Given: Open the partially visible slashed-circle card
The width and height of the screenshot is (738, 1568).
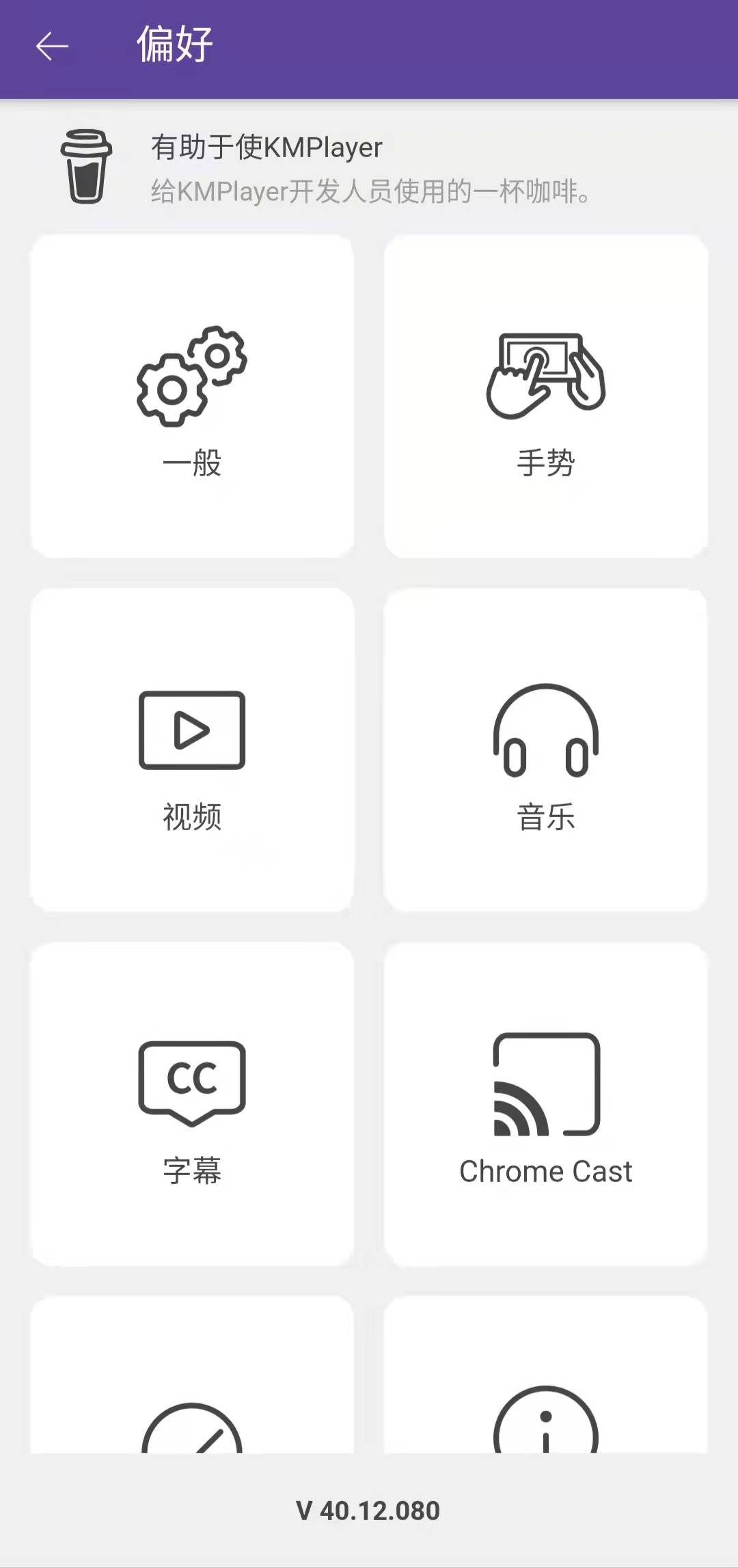Looking at the screenshot, I should (x=192, y=1375).
